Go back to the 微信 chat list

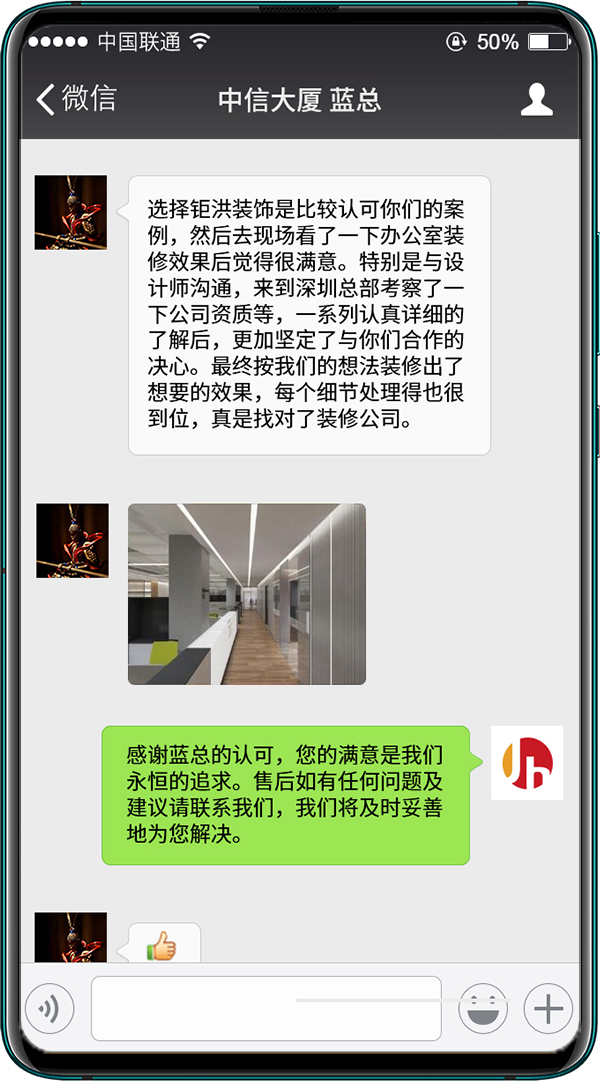coord(76,99)
